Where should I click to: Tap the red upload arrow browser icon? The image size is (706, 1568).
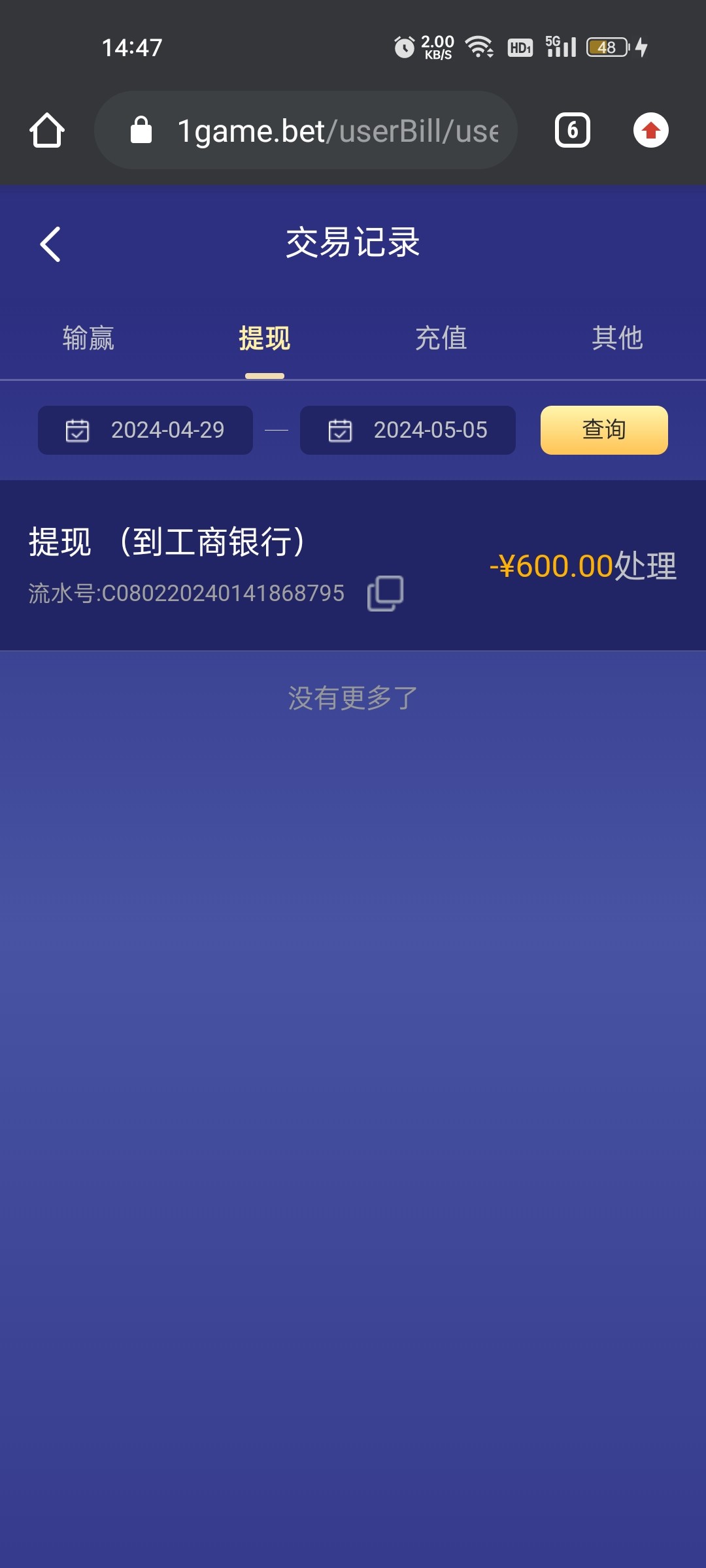[650, 131]
